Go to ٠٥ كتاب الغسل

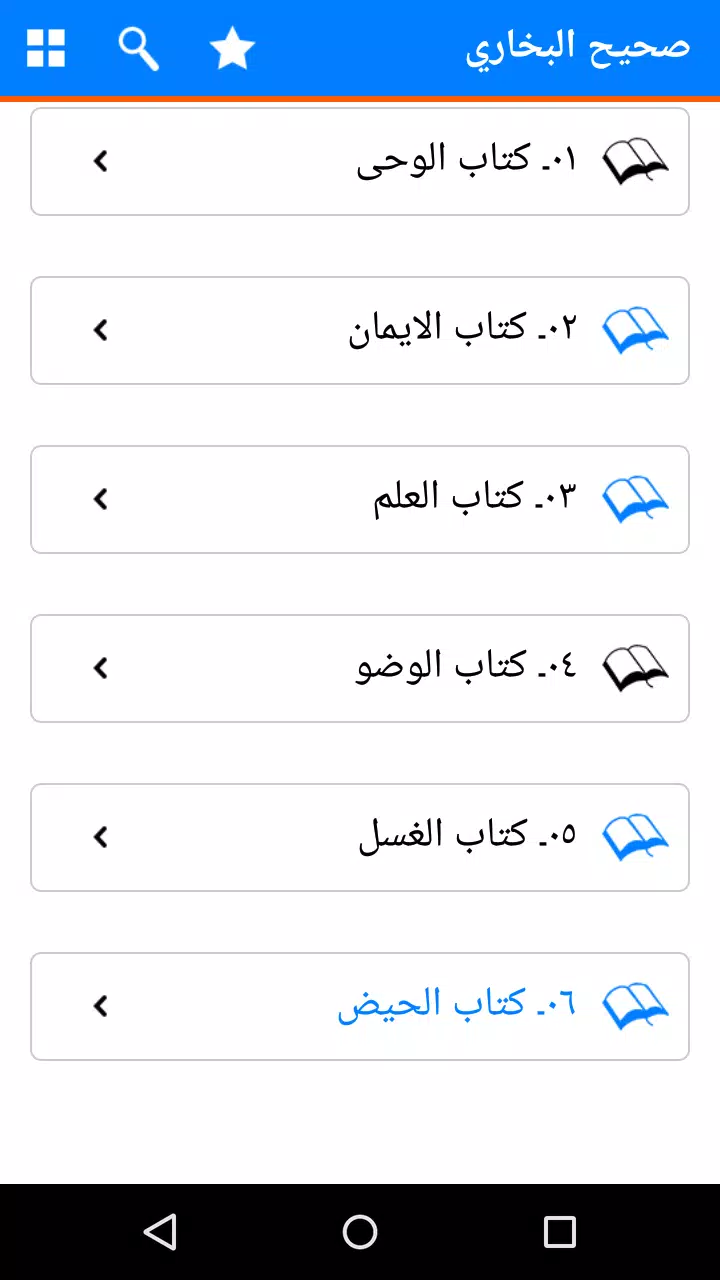[x=360, y=837]
